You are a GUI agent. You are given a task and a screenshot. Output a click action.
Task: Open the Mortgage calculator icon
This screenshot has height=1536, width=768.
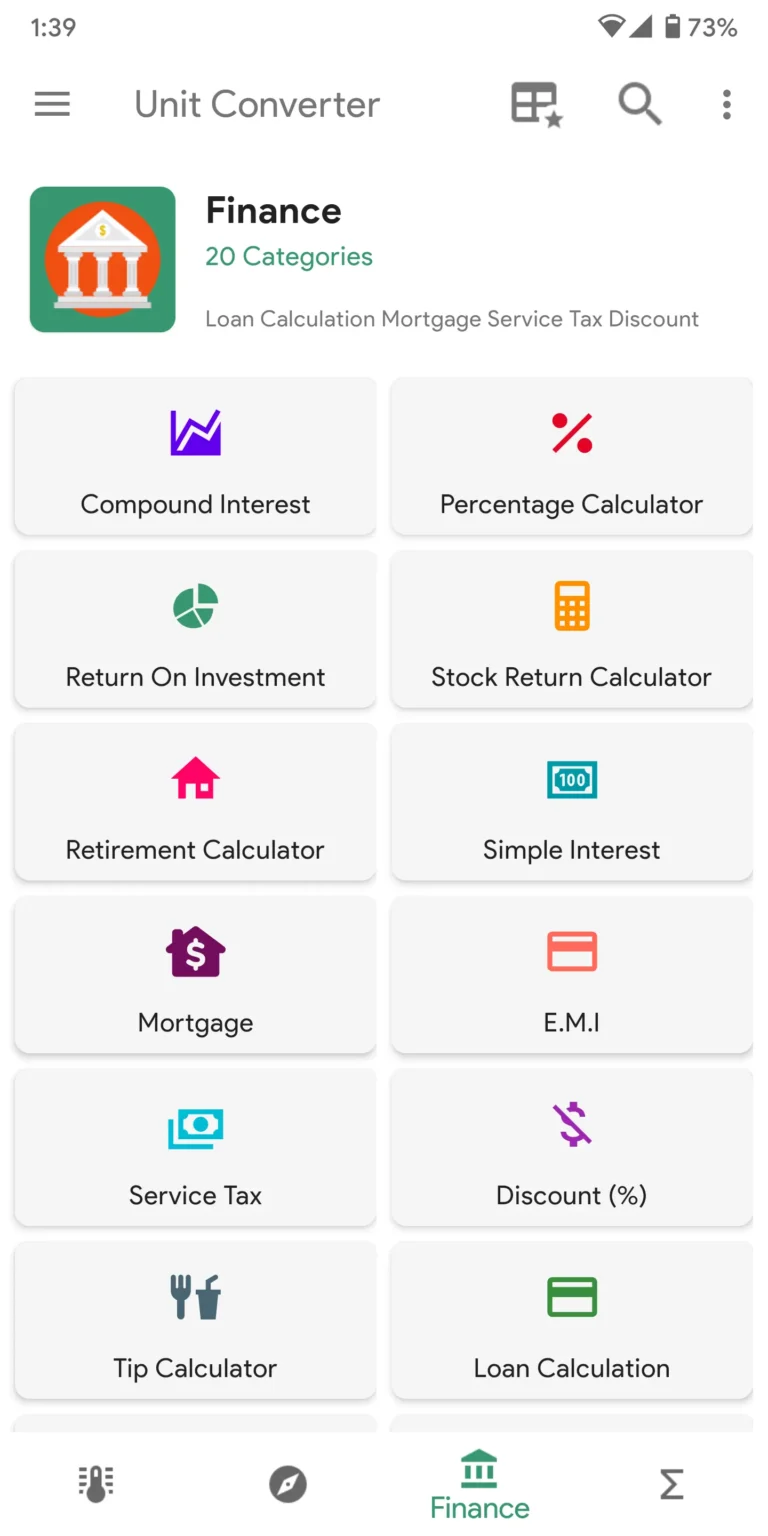(x=194, y=950)
